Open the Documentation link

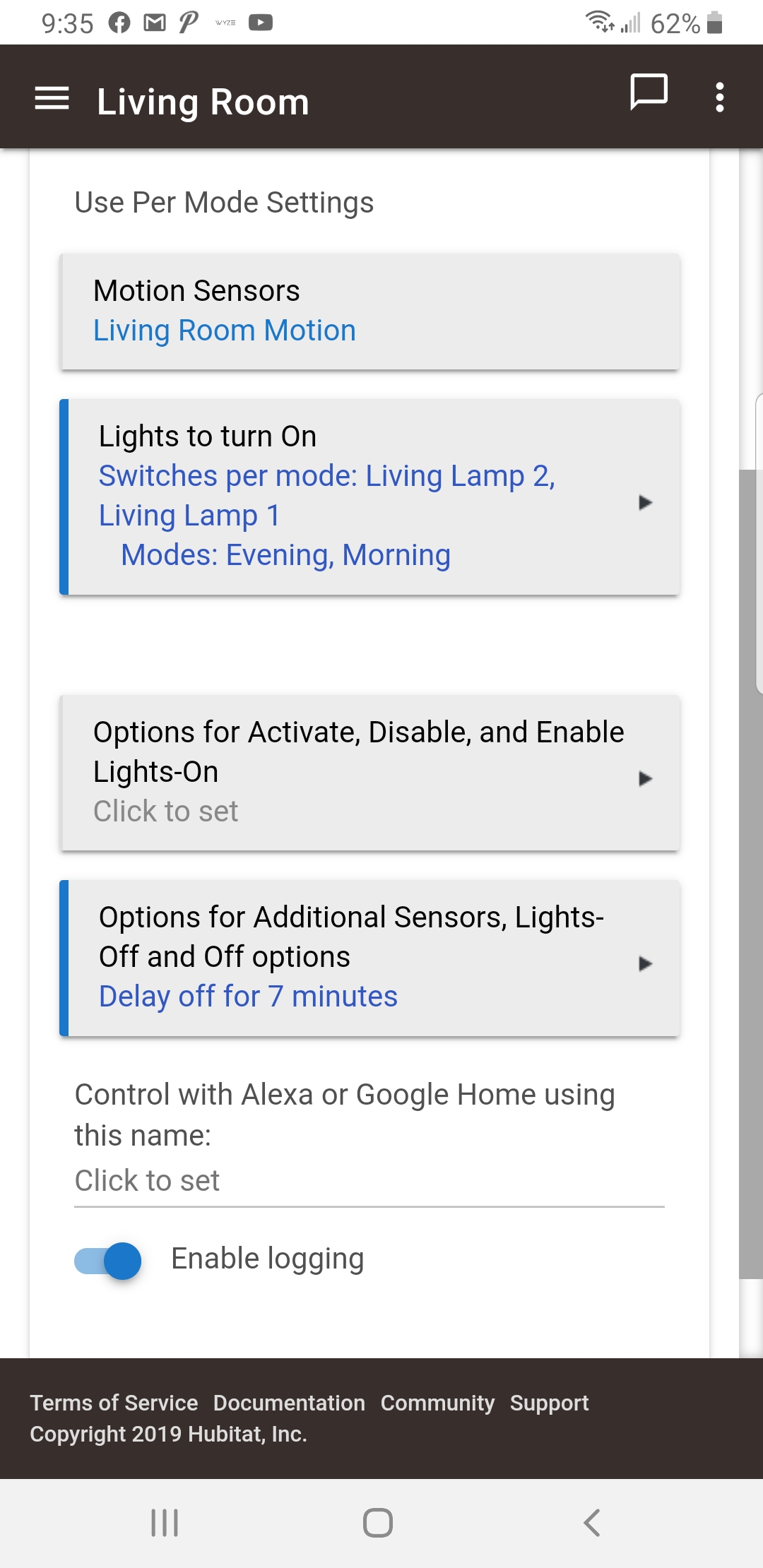(289, 1403)
